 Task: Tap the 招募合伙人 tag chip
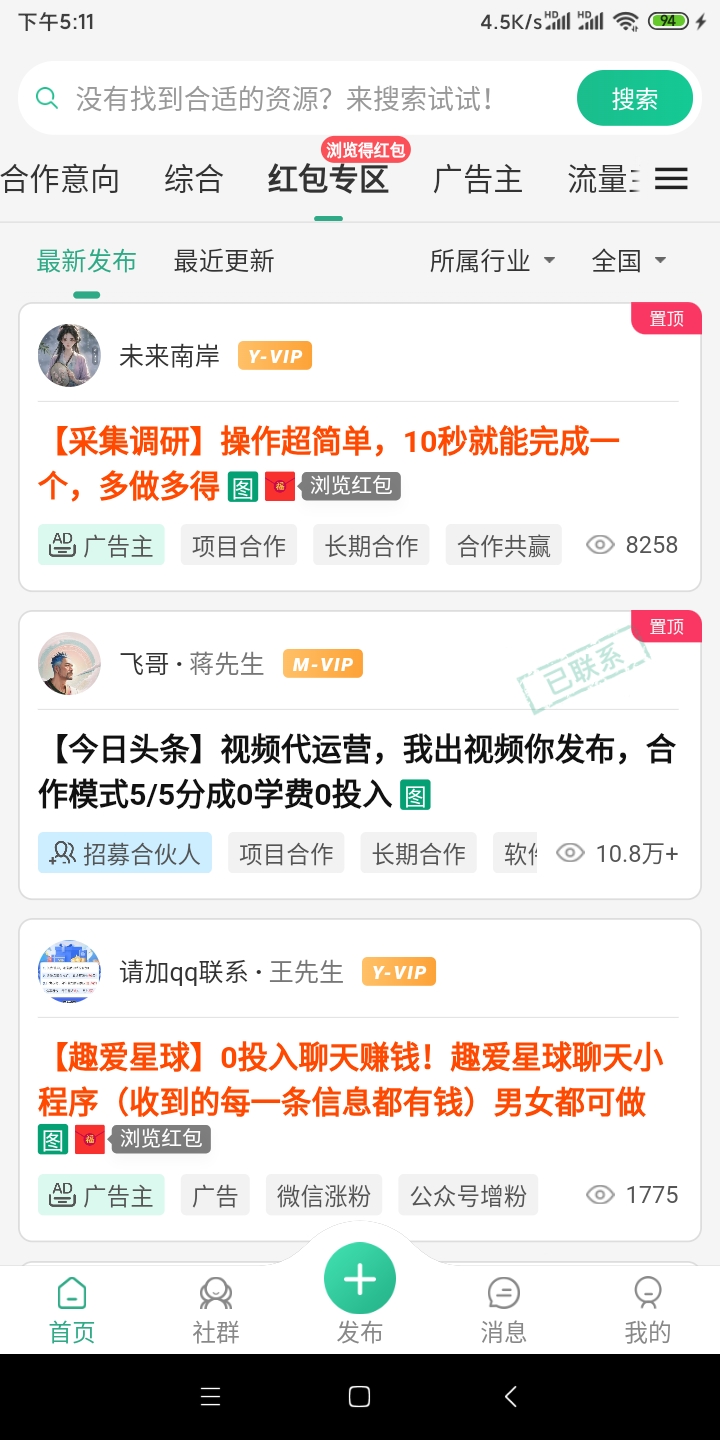(125, 853)
